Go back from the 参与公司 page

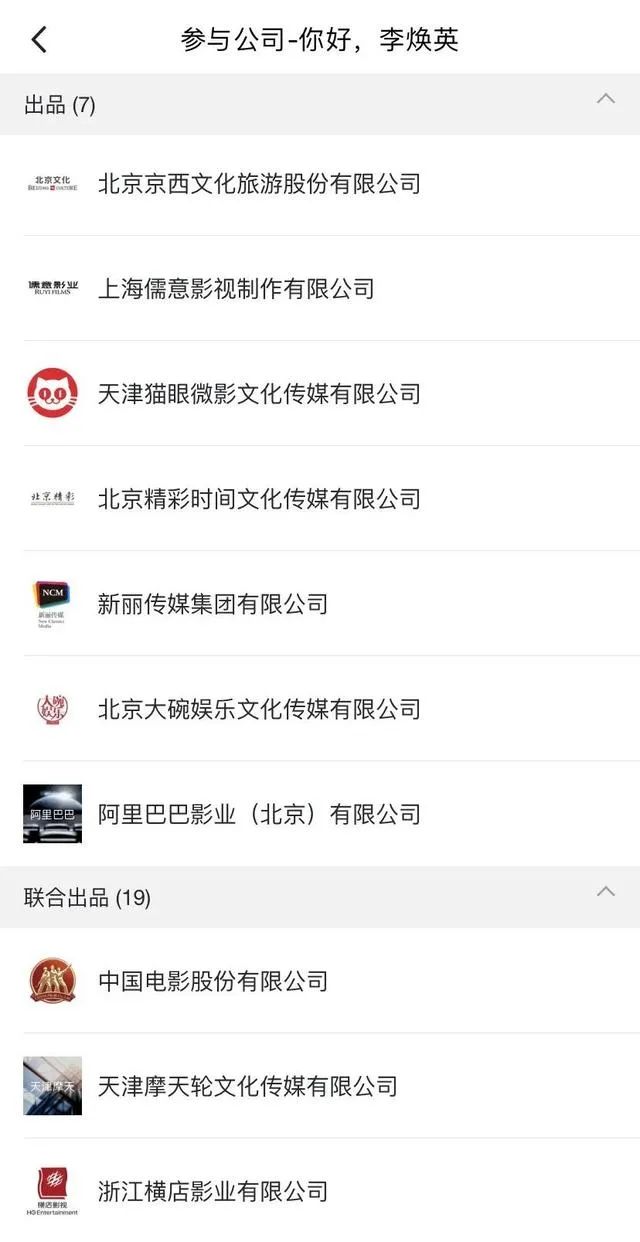pyautogui.click(x=39, y=40)
